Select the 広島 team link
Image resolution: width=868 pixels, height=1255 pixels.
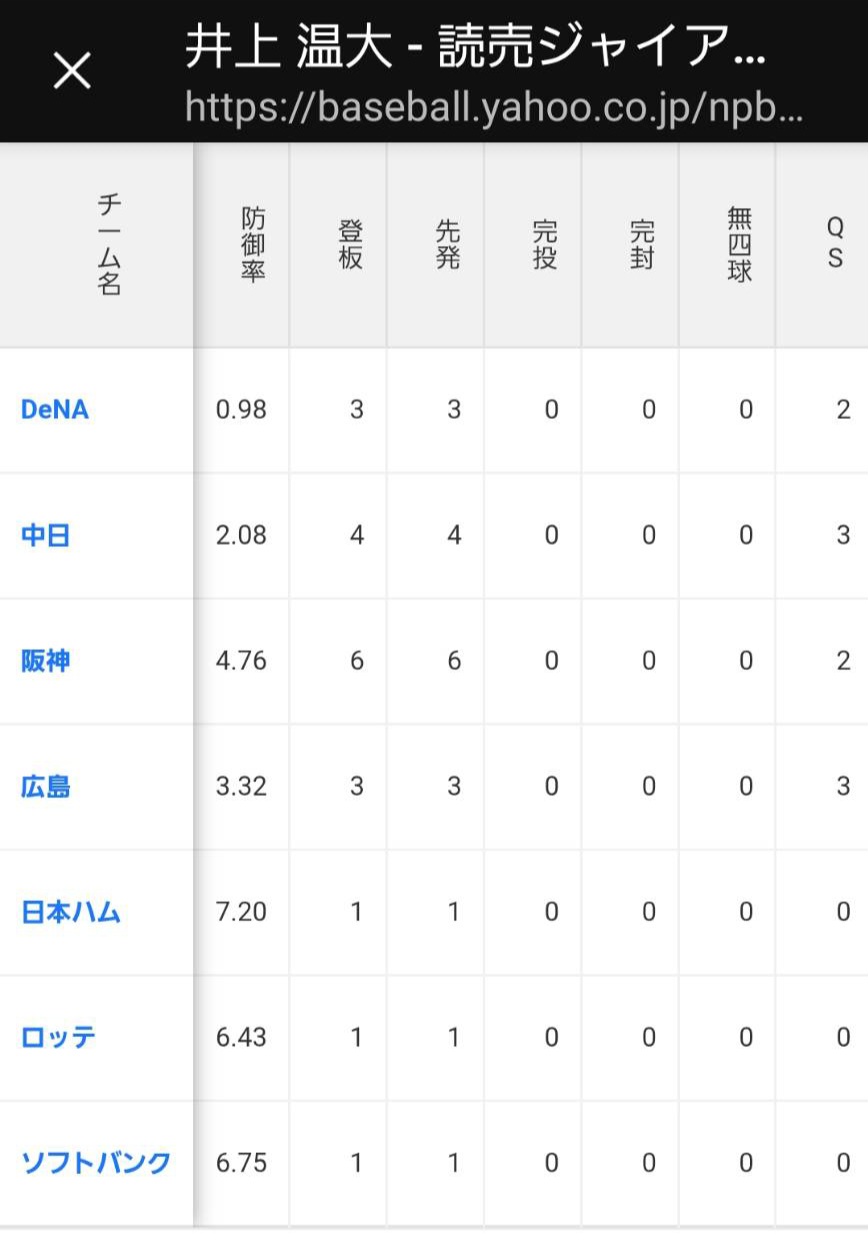46,787
